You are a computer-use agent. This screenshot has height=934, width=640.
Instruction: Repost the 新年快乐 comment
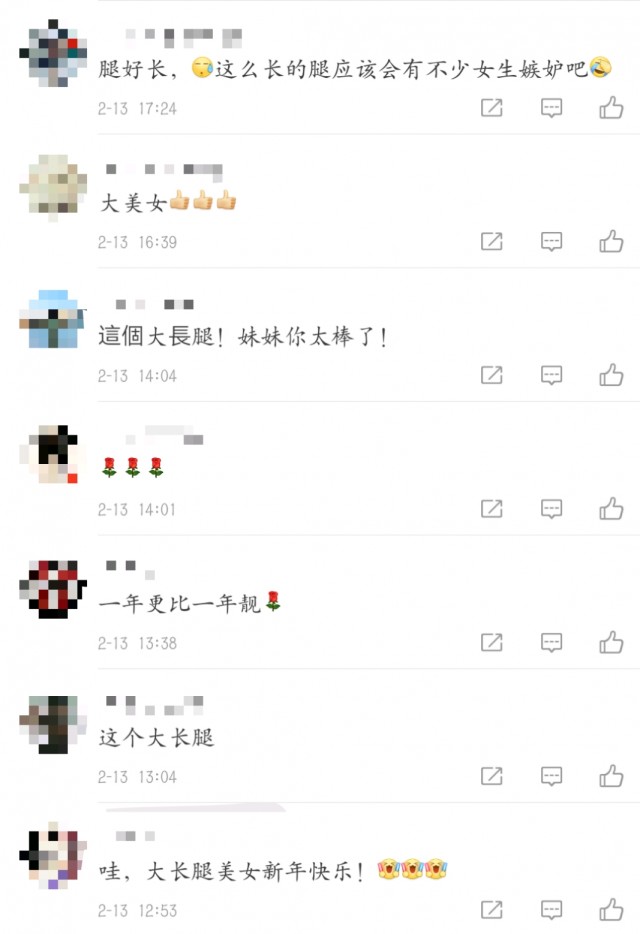pos(491,910)
